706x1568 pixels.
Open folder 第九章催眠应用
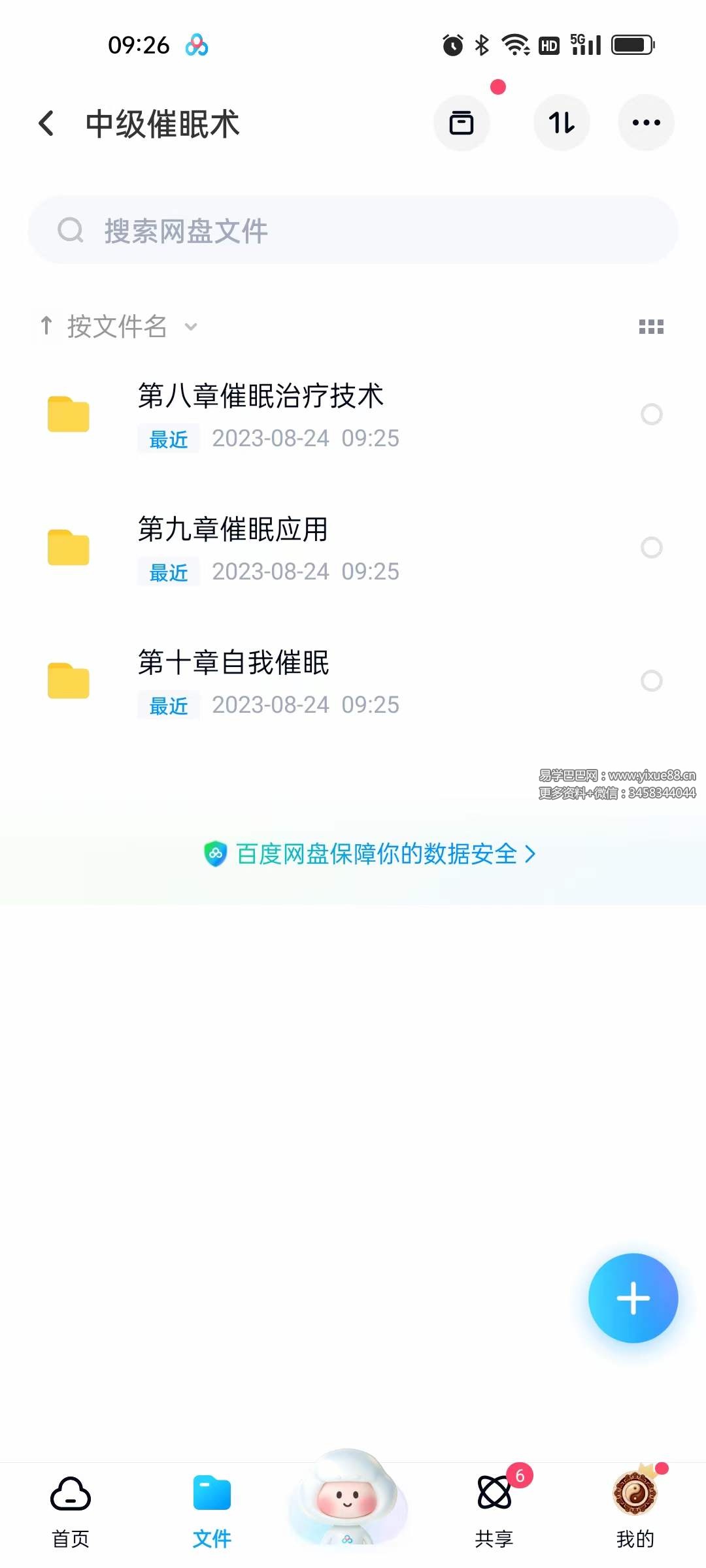(233, 530)
